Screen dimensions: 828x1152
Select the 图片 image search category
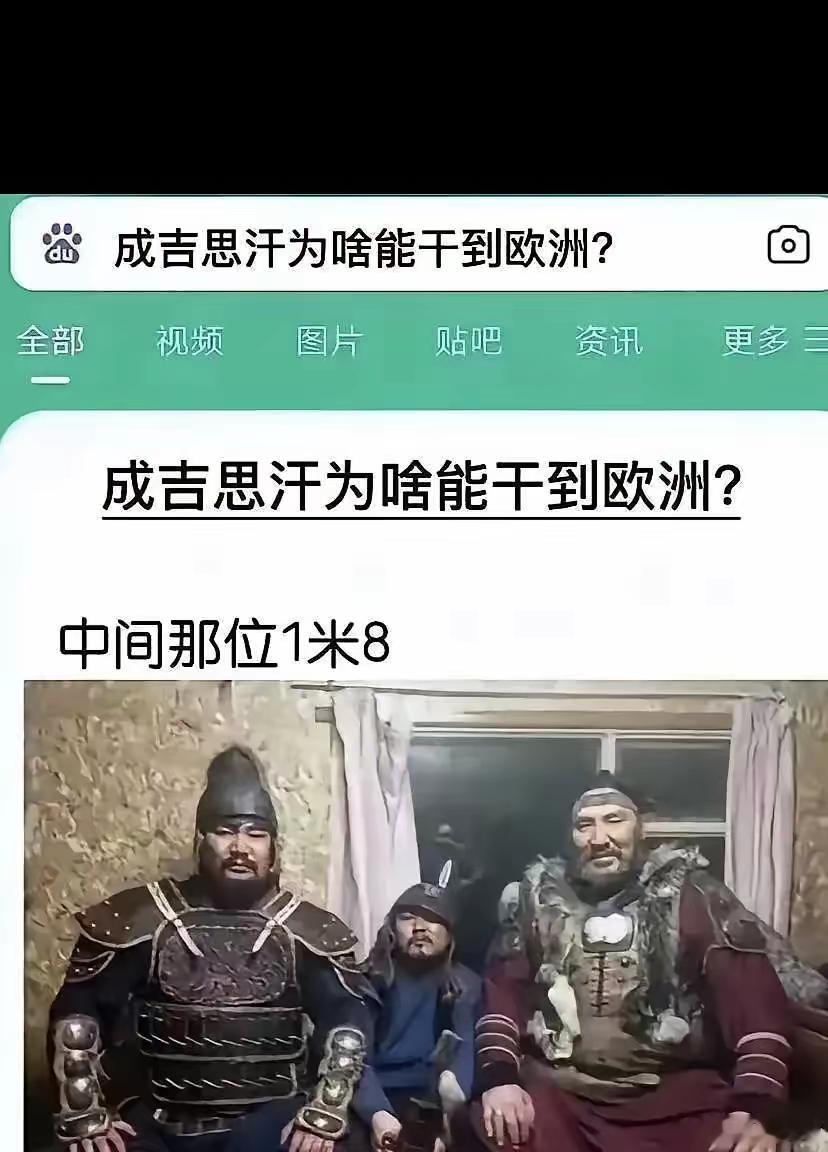(x=330, y=342)
